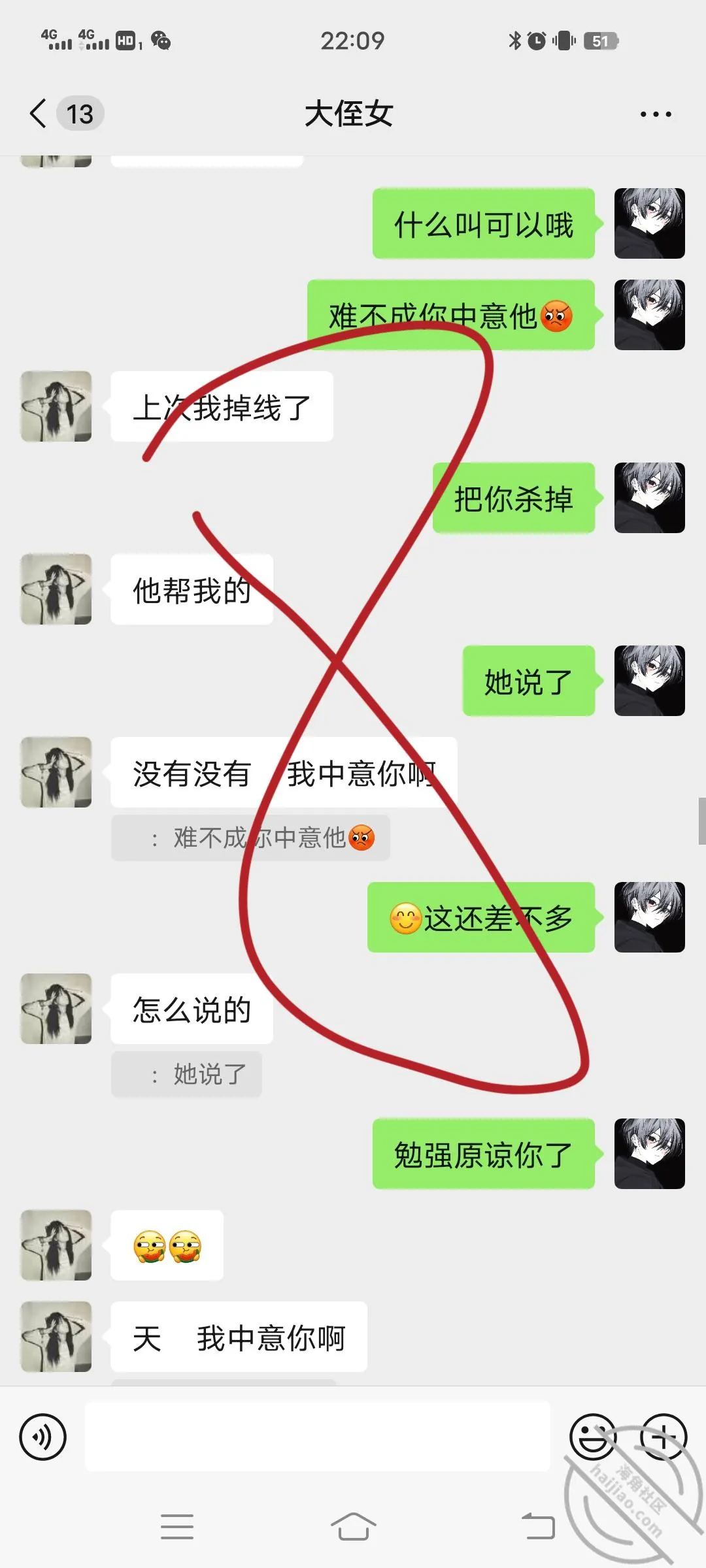Open own avatar beside 什么叫可以哦
This screenshot has height=1568, width=706.
pos(650,223)
